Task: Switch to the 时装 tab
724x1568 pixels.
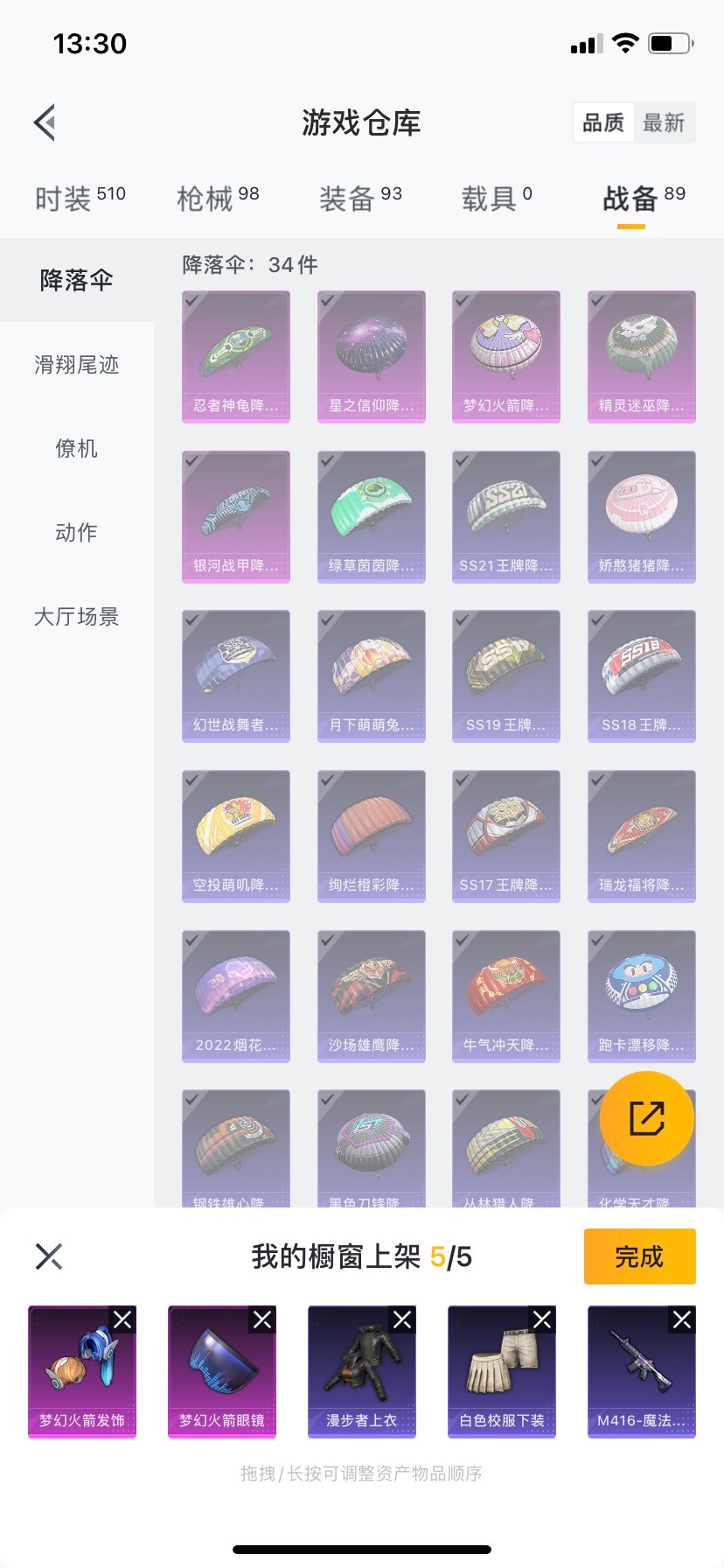Action: click(x=80, y=199)
